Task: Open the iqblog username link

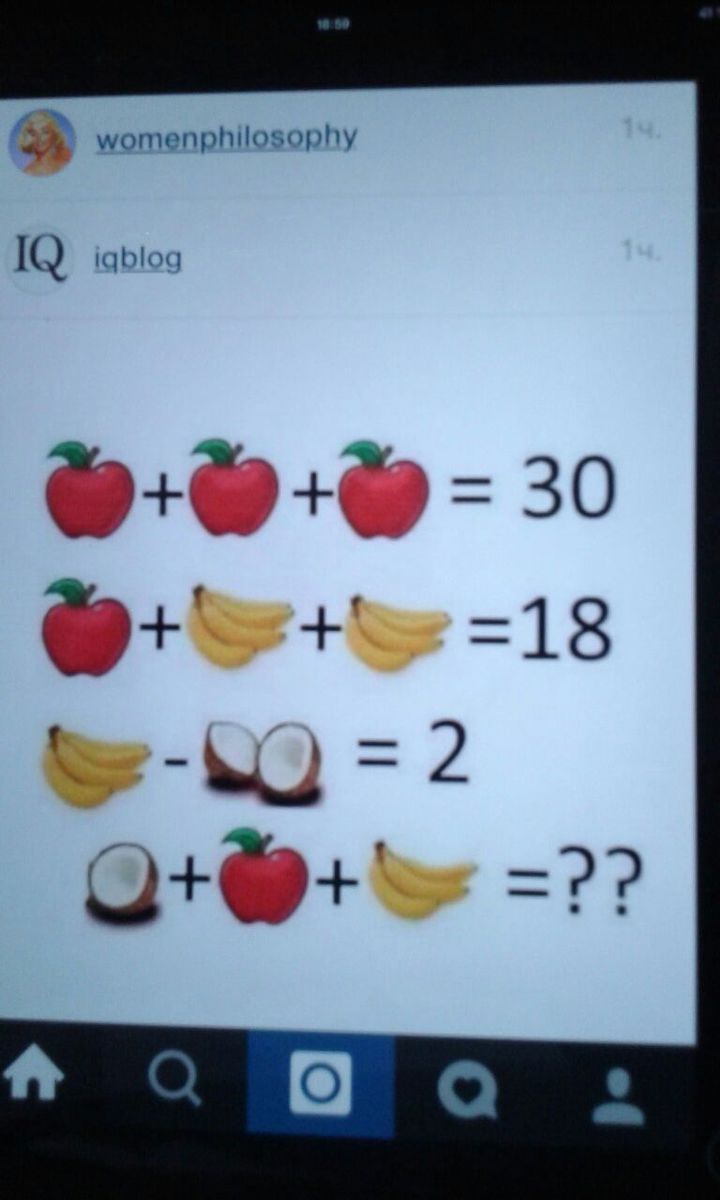Action: 138,259
